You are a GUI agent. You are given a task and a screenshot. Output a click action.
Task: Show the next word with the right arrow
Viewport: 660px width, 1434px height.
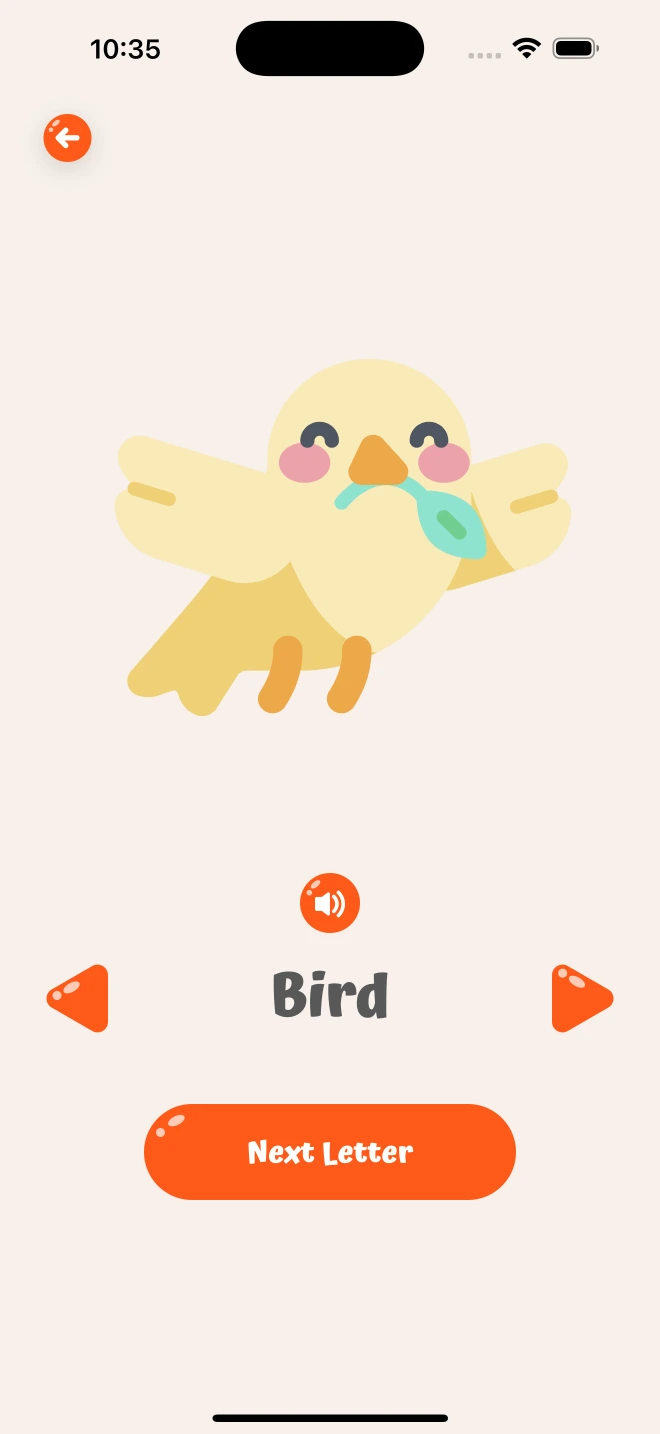579,998
